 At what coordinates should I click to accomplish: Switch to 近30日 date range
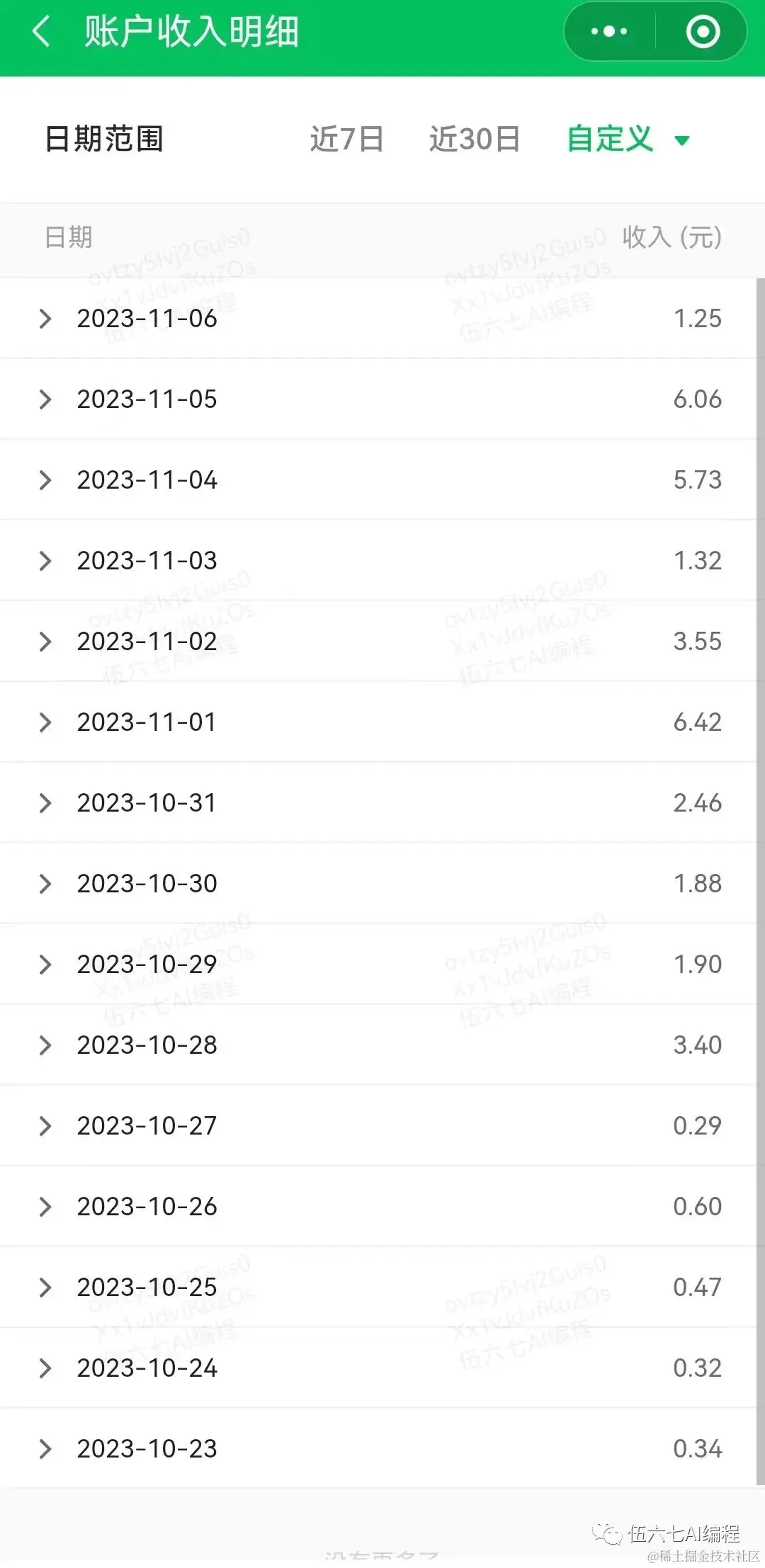pos(474,139)
